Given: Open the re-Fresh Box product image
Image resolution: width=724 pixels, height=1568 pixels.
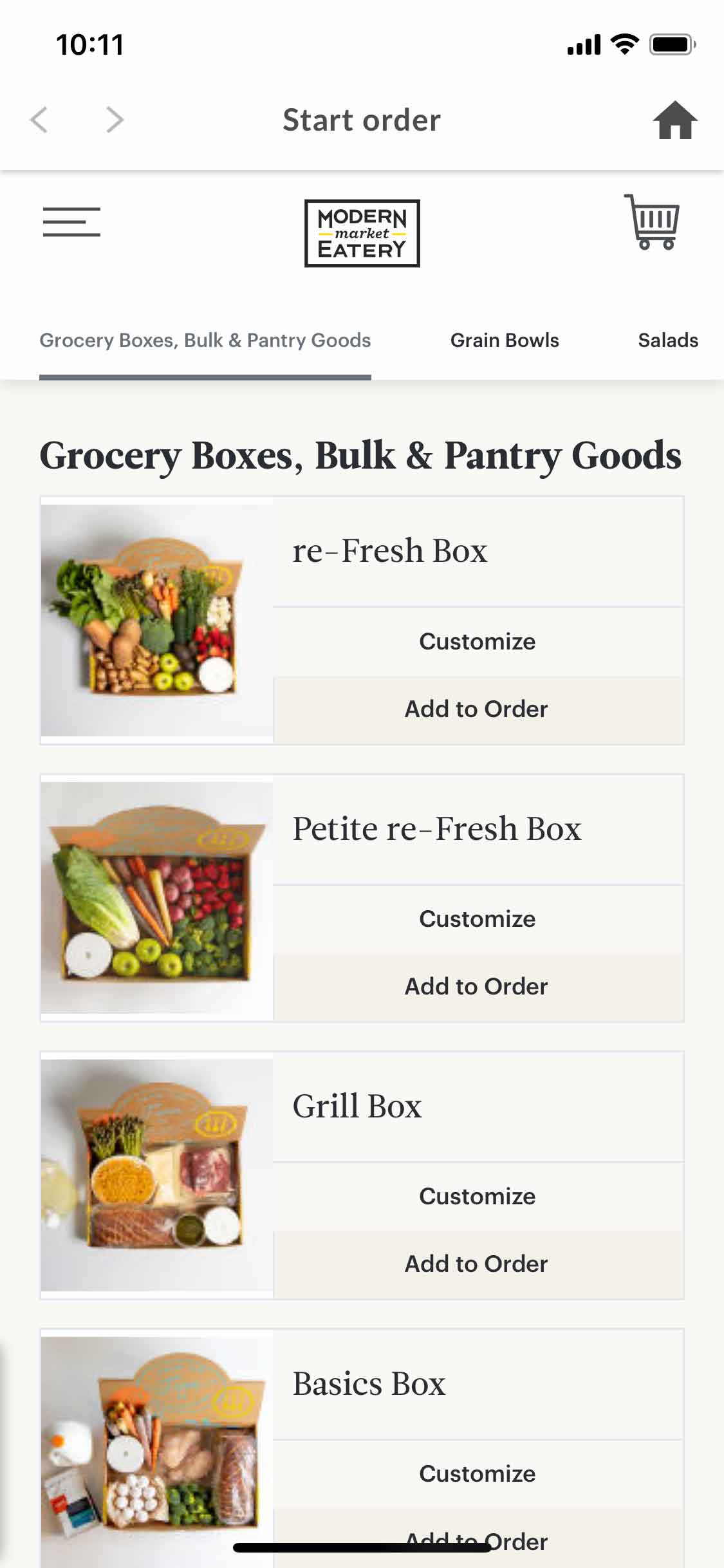Looking at the screenshot, I should [x=157, y=620].
